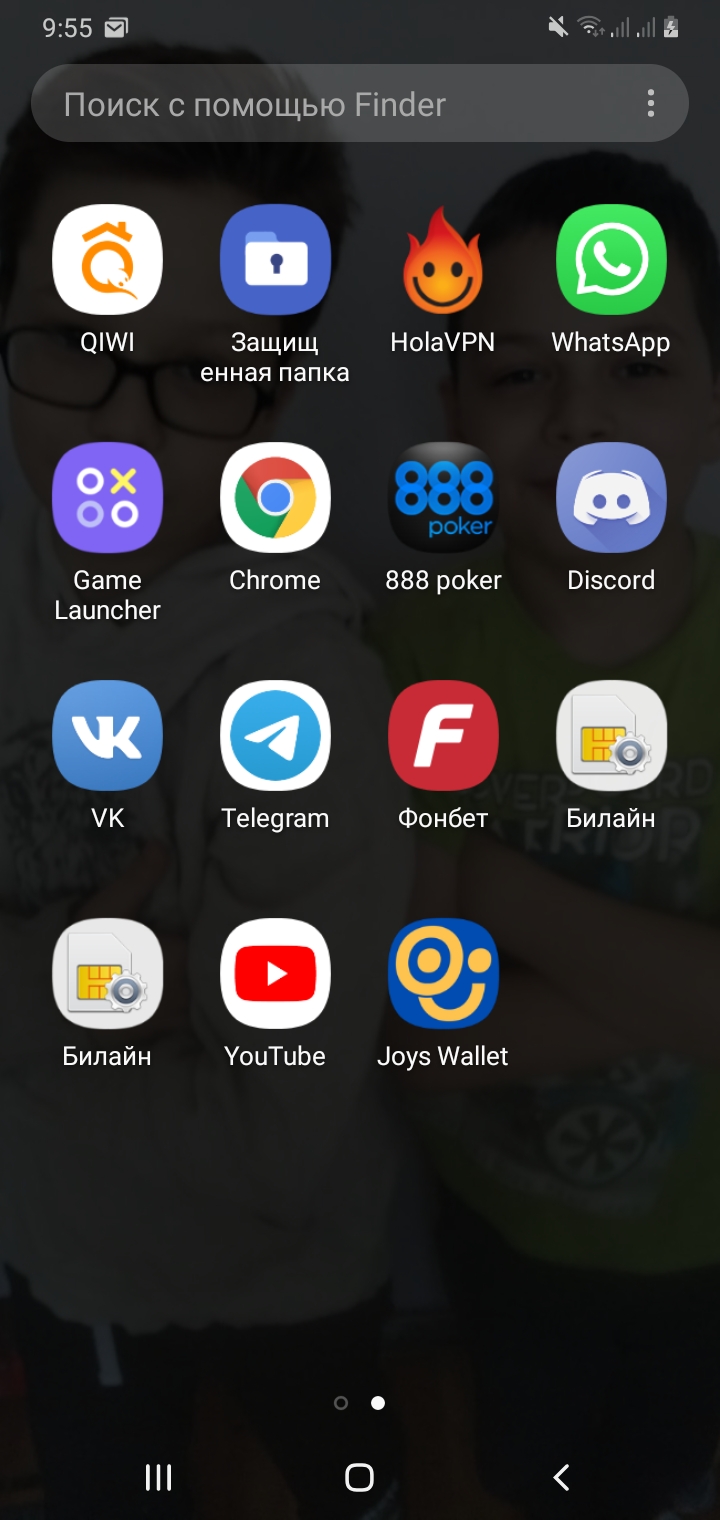Launch 888 poker
Image resolution: width=720 pixels, height=1520 pixels.
(x=443, y=498)
